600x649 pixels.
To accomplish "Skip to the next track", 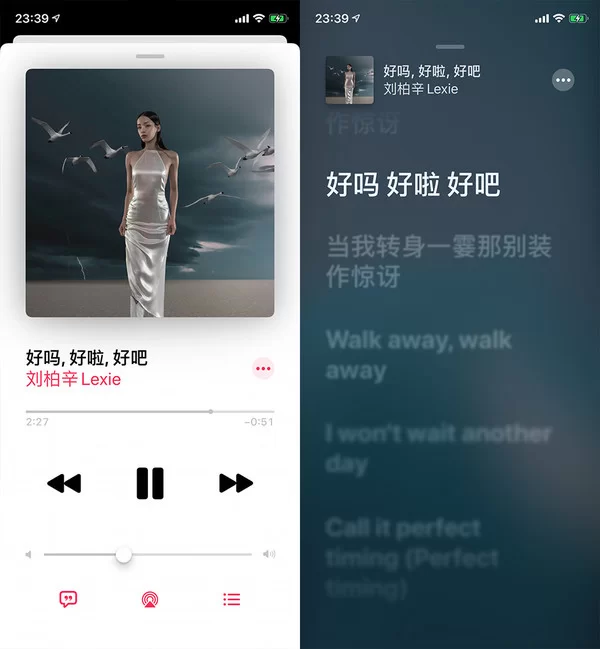I will pos(236,484).
